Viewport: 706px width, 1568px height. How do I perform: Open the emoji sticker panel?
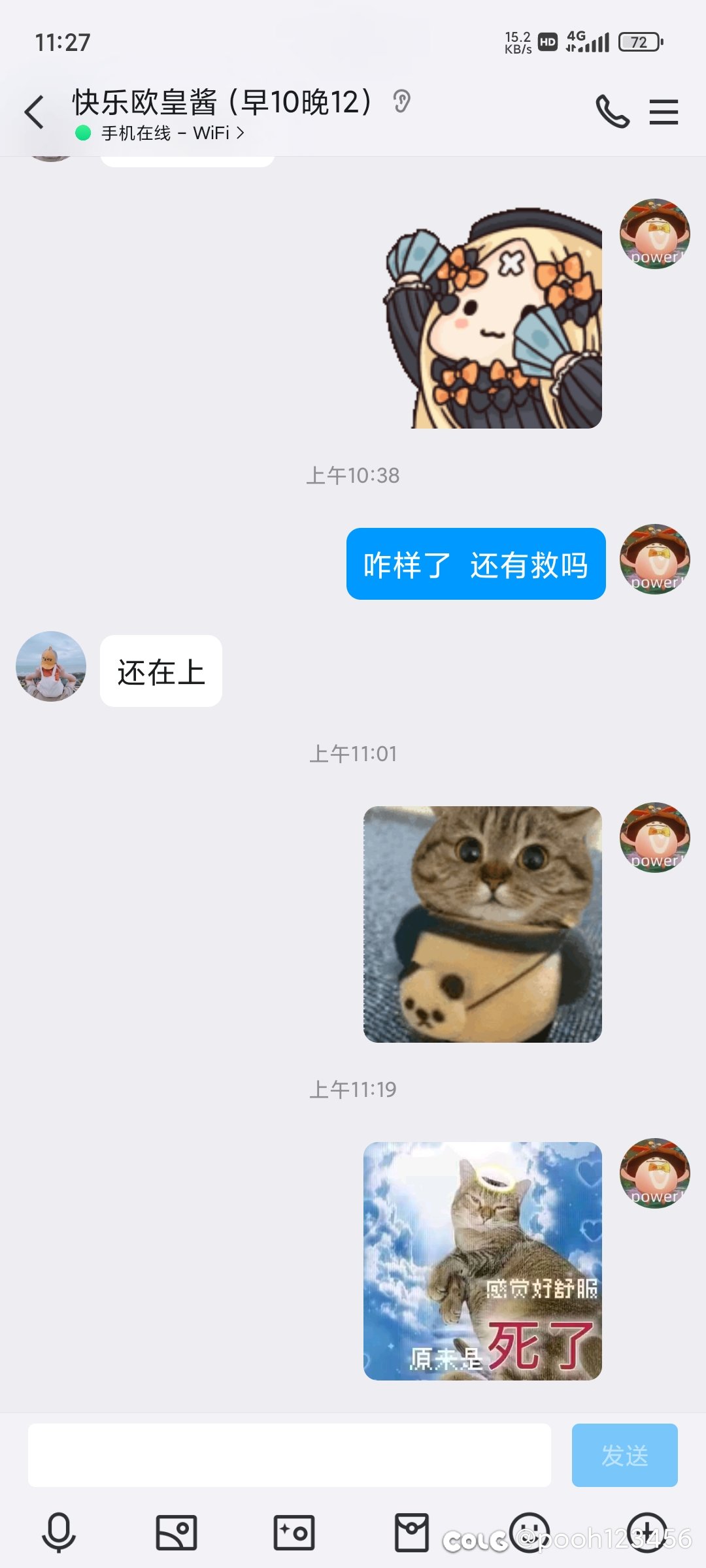point(529,1532)
